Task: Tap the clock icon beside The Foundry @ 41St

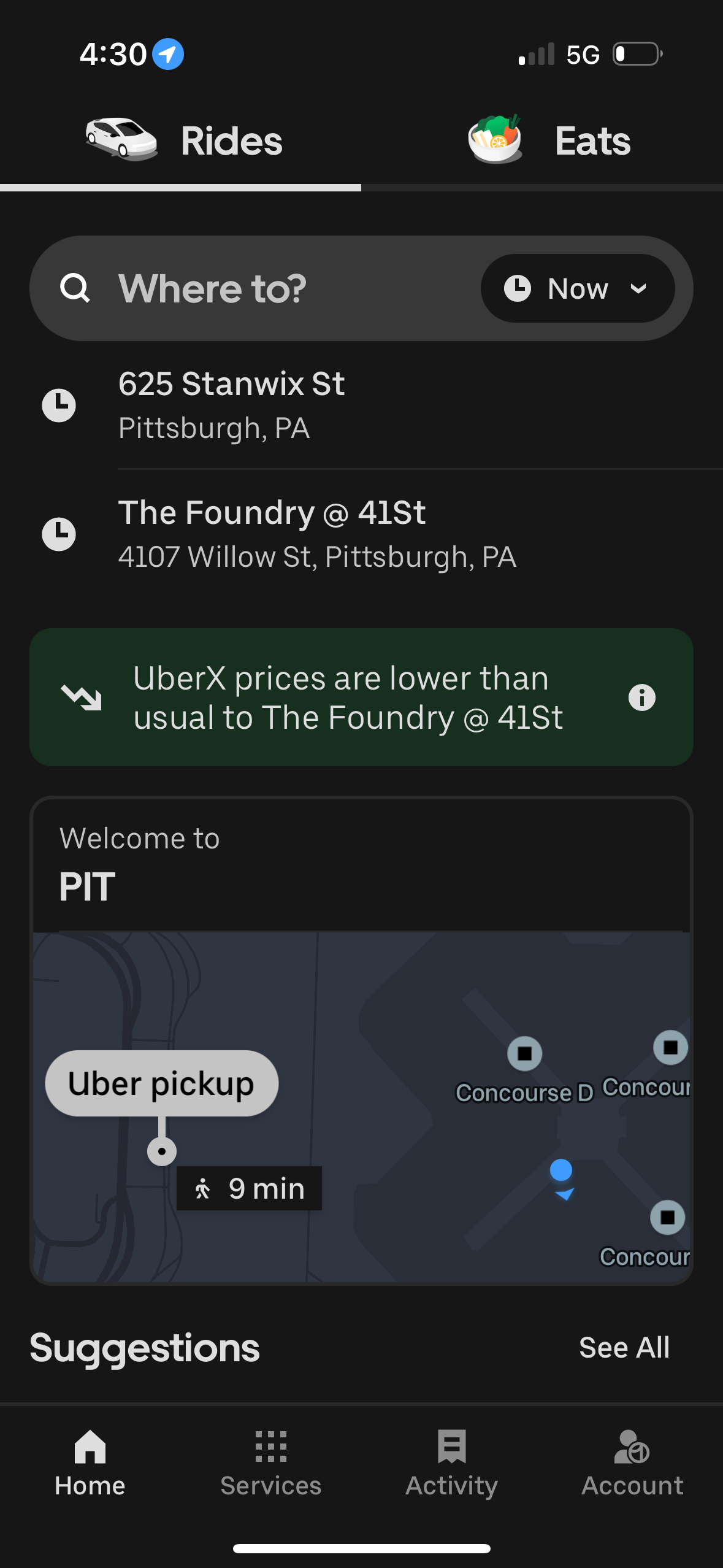Action: 59,532
